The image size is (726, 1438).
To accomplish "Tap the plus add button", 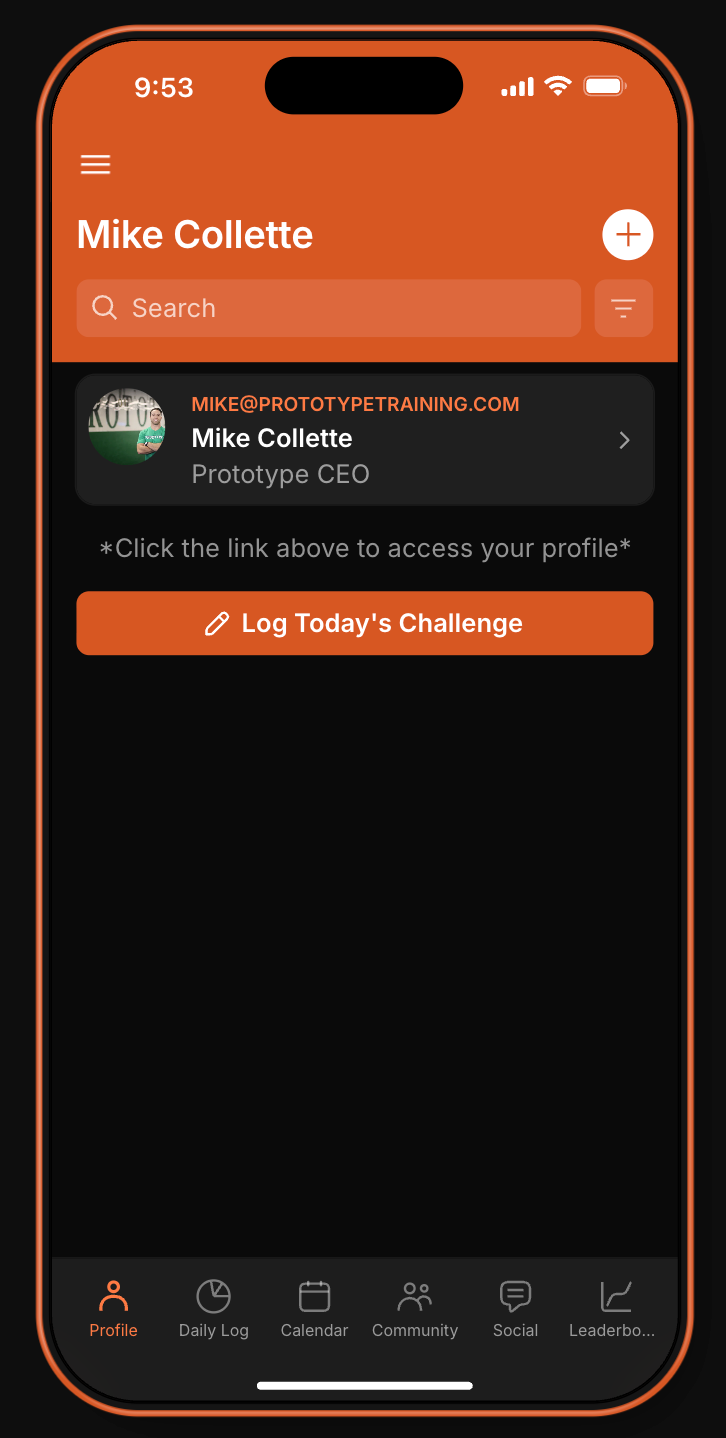I will click(x=627, y=236).
